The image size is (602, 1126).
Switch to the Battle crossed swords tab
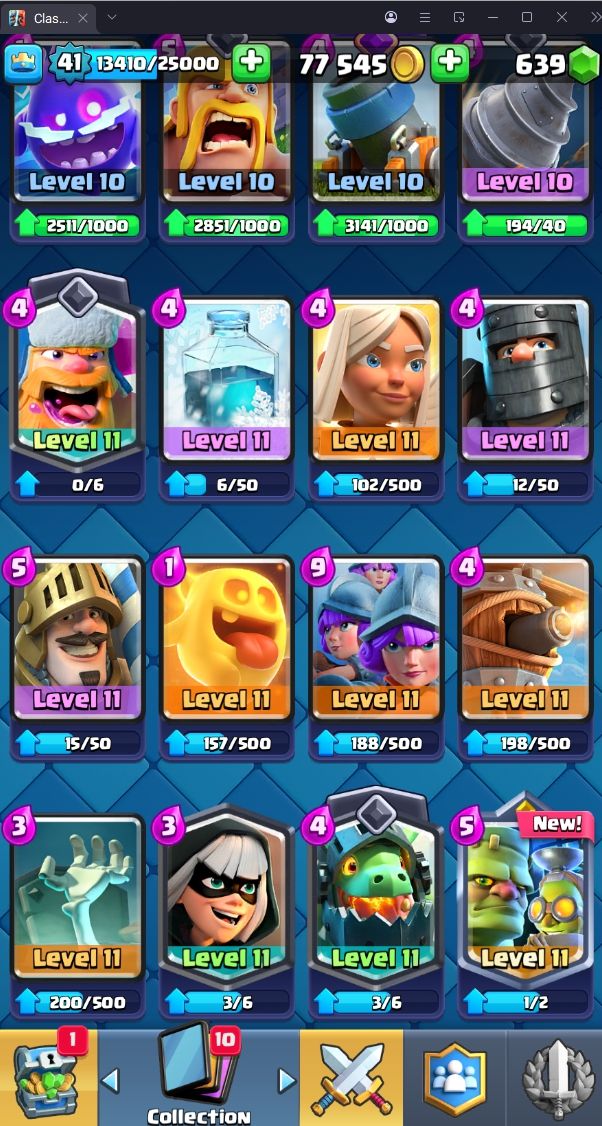pos(352,1078)
